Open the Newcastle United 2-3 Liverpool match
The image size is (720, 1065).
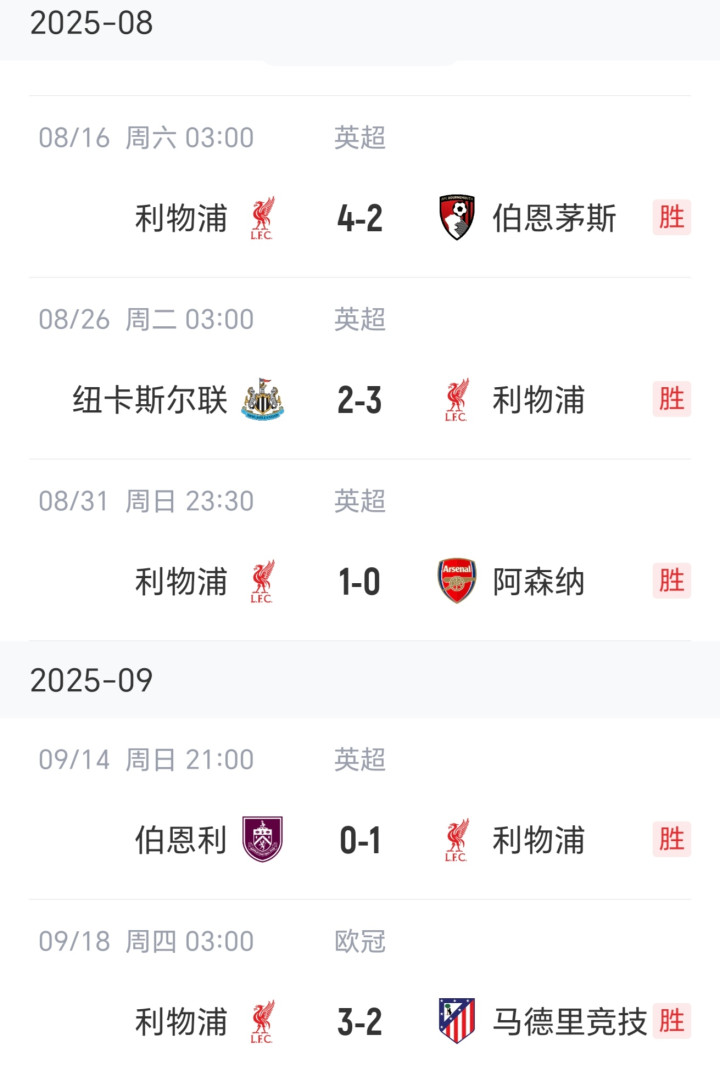pos(360,399)
